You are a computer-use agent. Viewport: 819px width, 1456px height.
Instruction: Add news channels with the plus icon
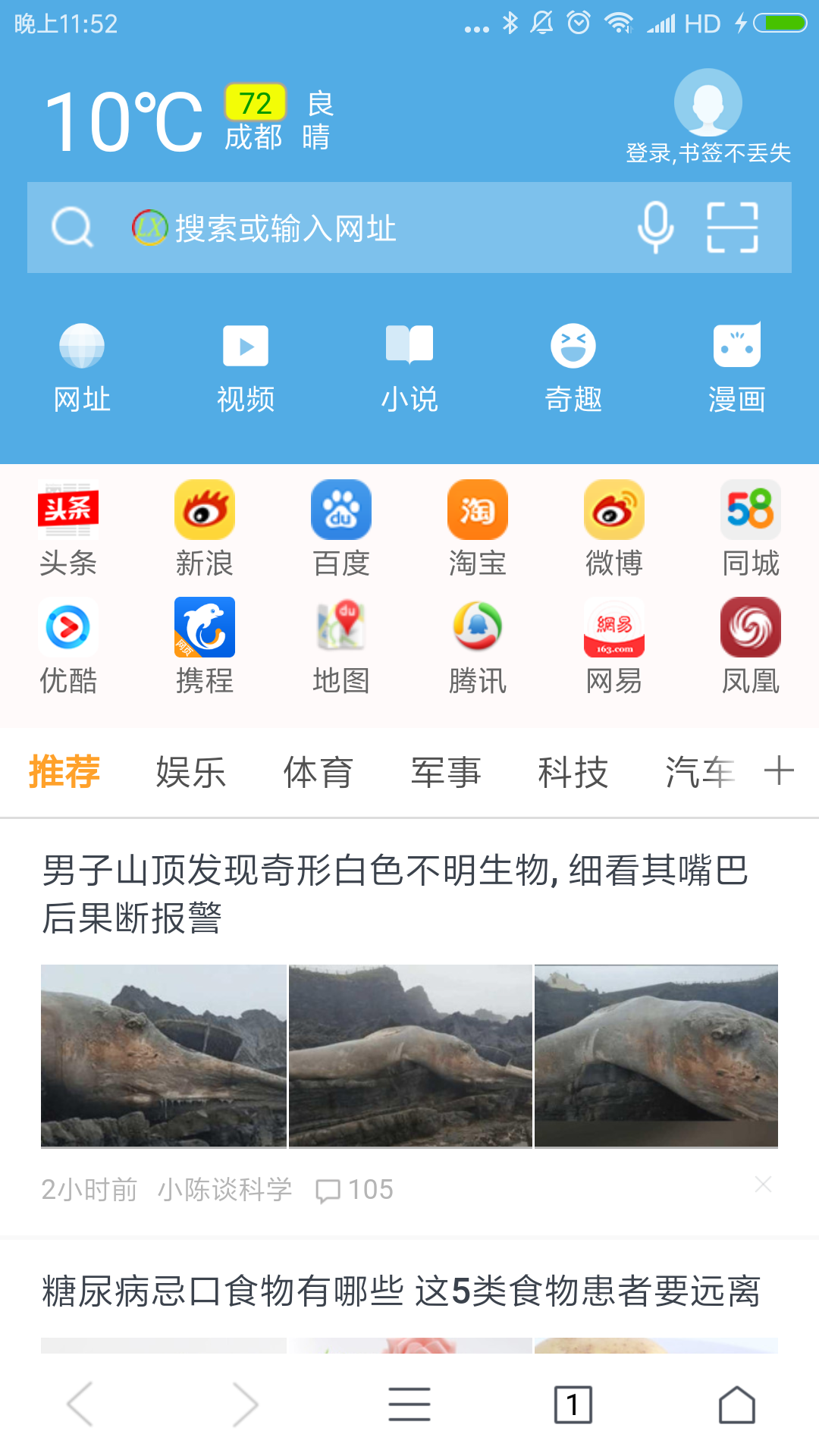pyautogui.click(x=779, y=771)
